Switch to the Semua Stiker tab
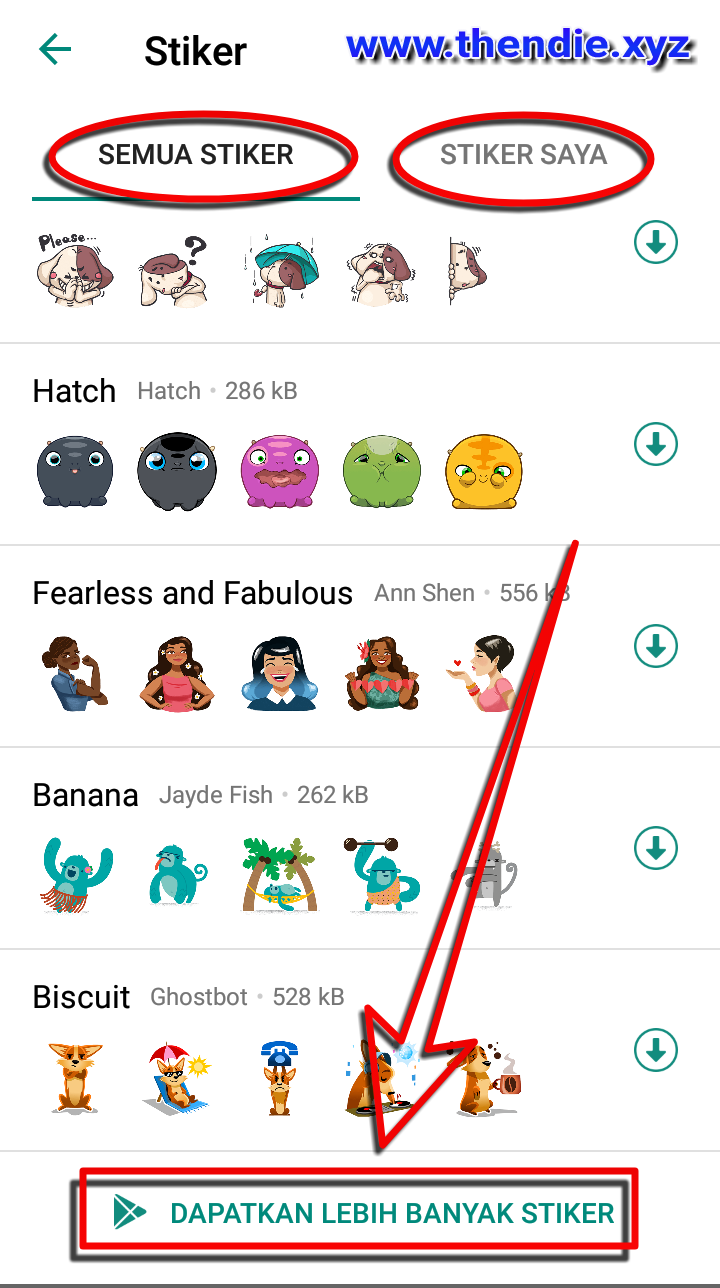The image size is (720, 1288). pyautogui.click(x=196, y=155)
